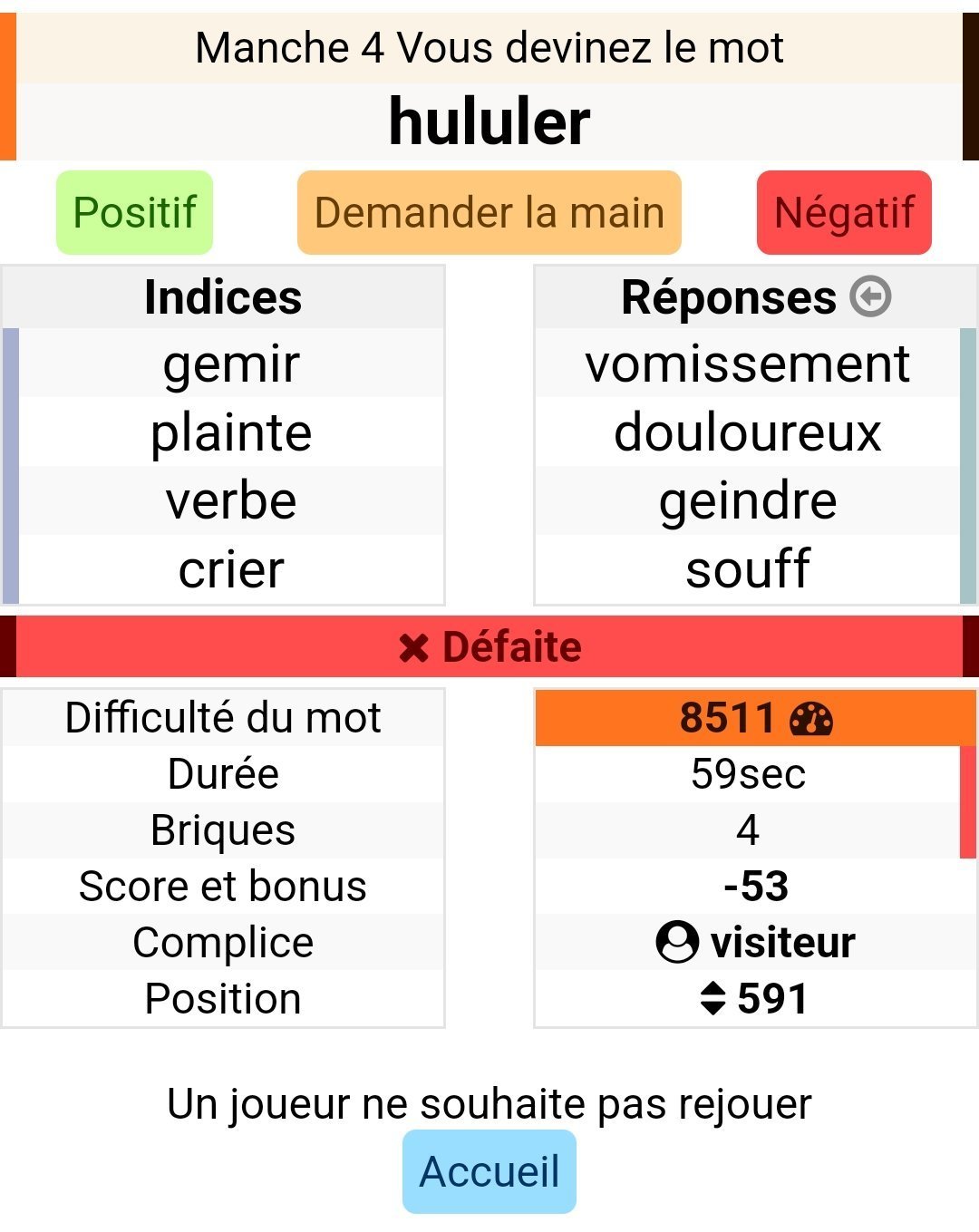
Task: Tap Demander la main button
Action: click(489, 213)
